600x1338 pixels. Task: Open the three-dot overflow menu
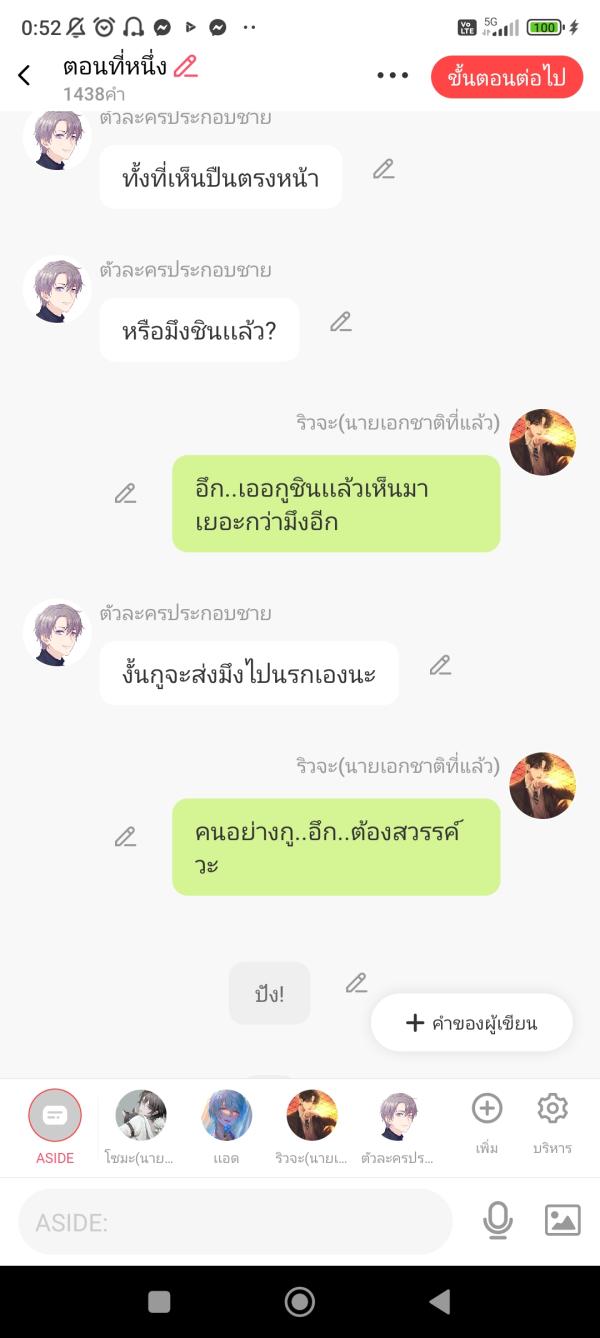point(392,75)
